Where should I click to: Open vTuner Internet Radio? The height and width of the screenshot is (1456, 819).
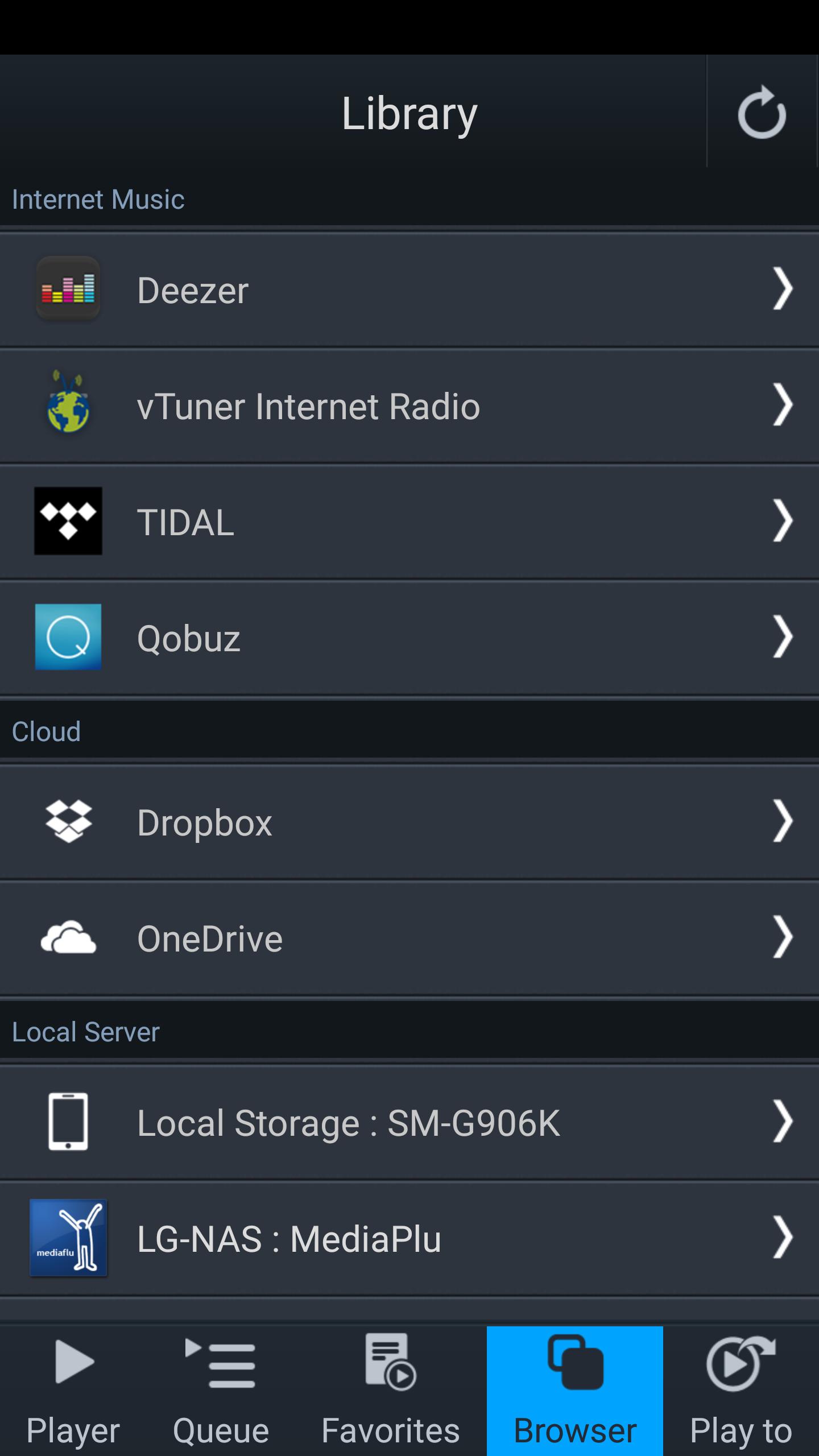pyautogui.click(x=409, y=406)
